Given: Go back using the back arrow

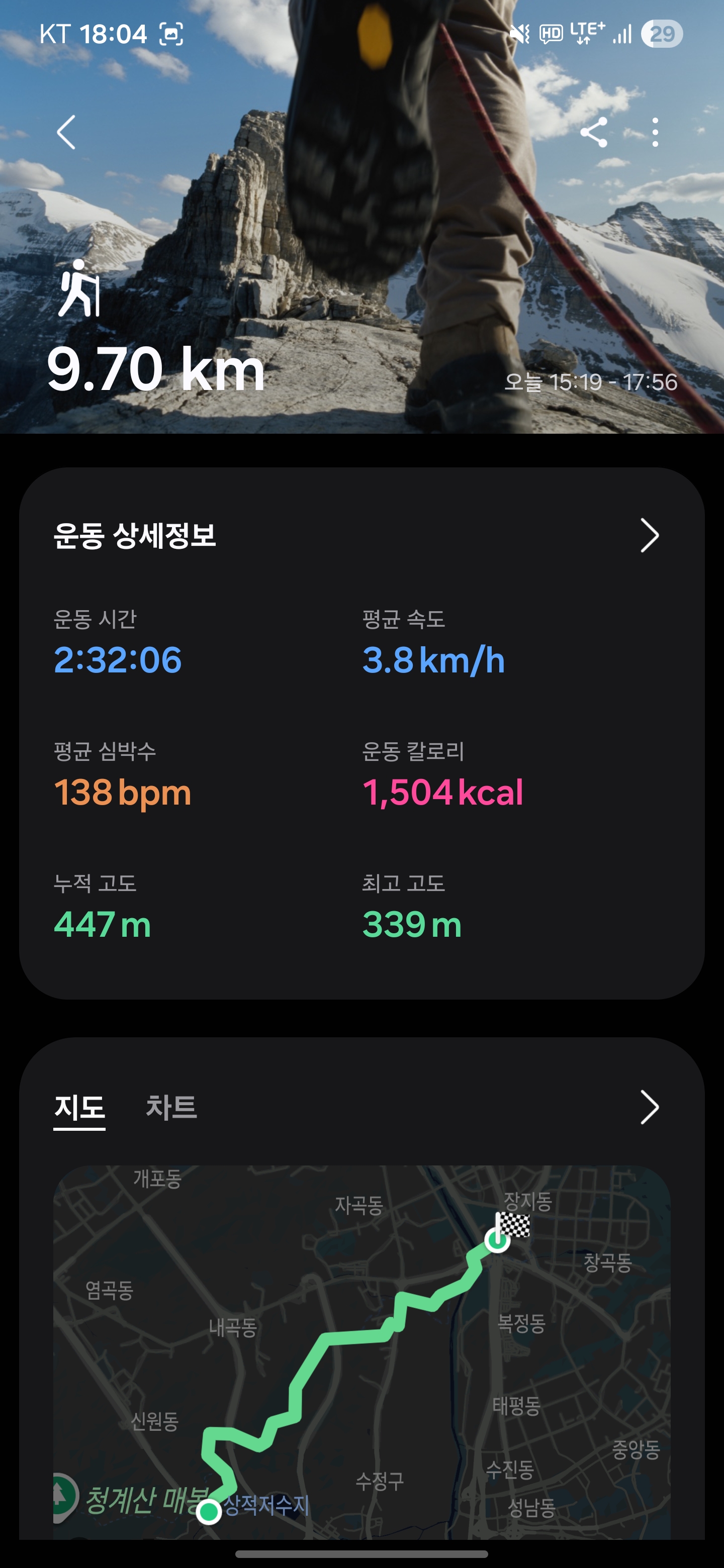Looking at the screenshot, I should (66, 132).
